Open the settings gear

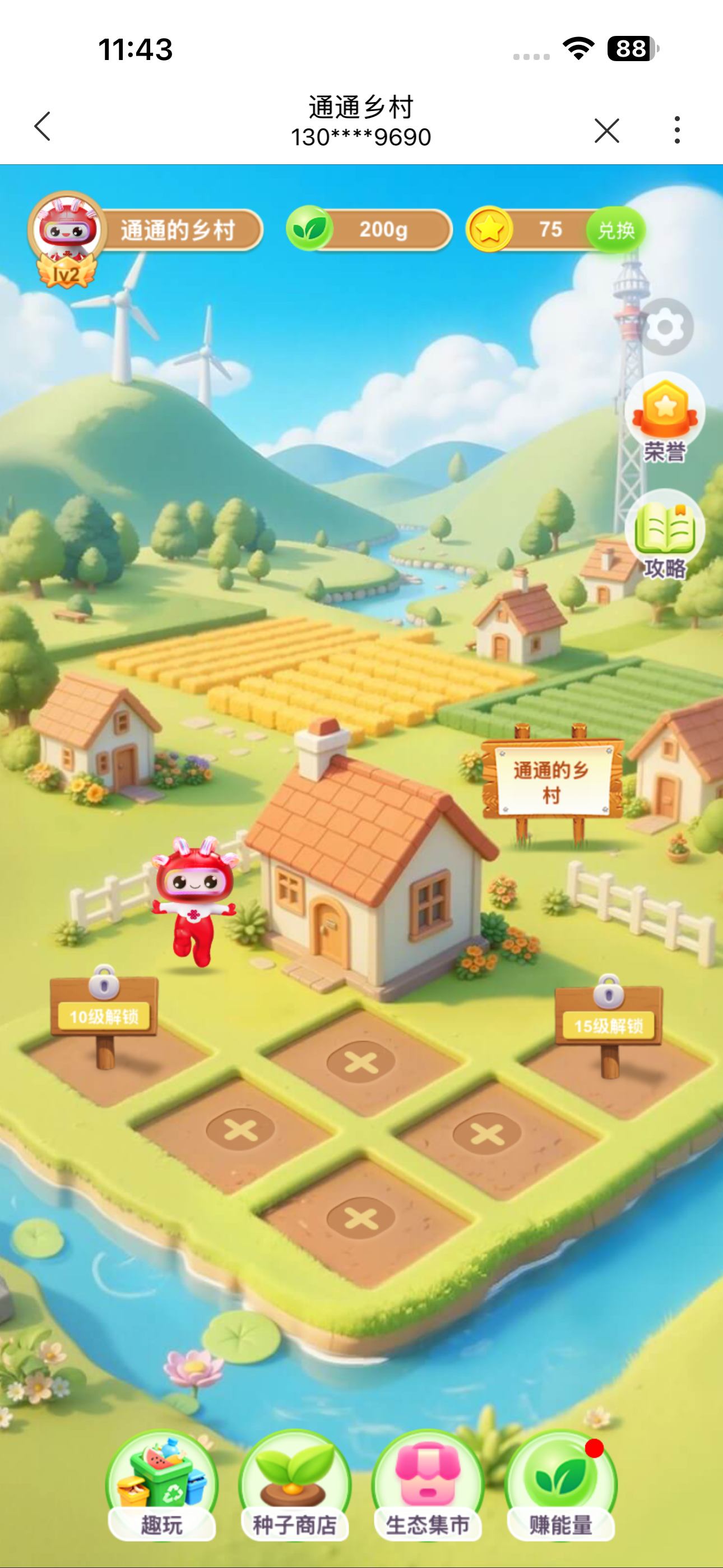coord(665,328)
